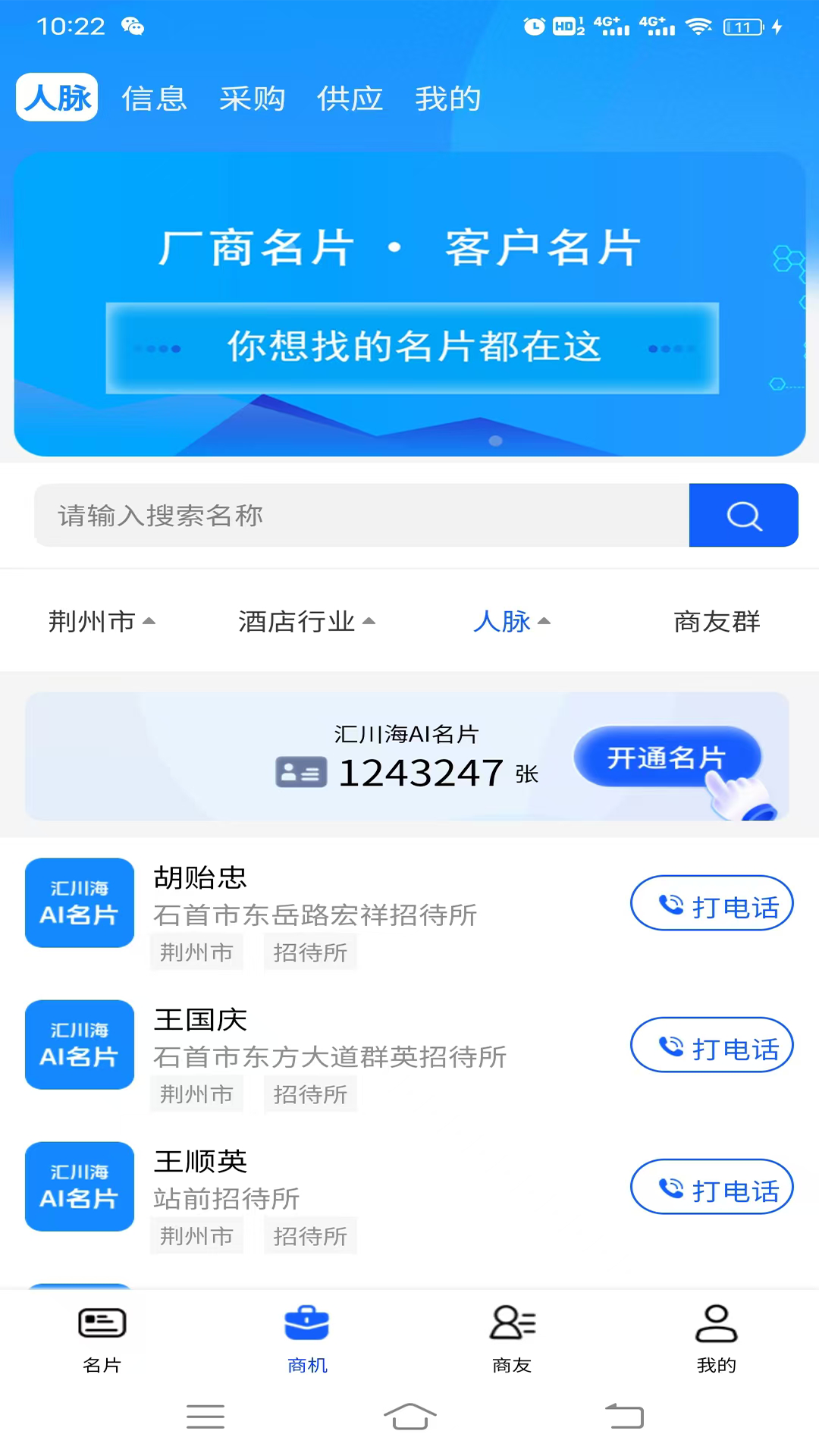Call 王国庆 with 打电话
The height and width of the screenshot is (1456, 819).
click(711, 1045)
